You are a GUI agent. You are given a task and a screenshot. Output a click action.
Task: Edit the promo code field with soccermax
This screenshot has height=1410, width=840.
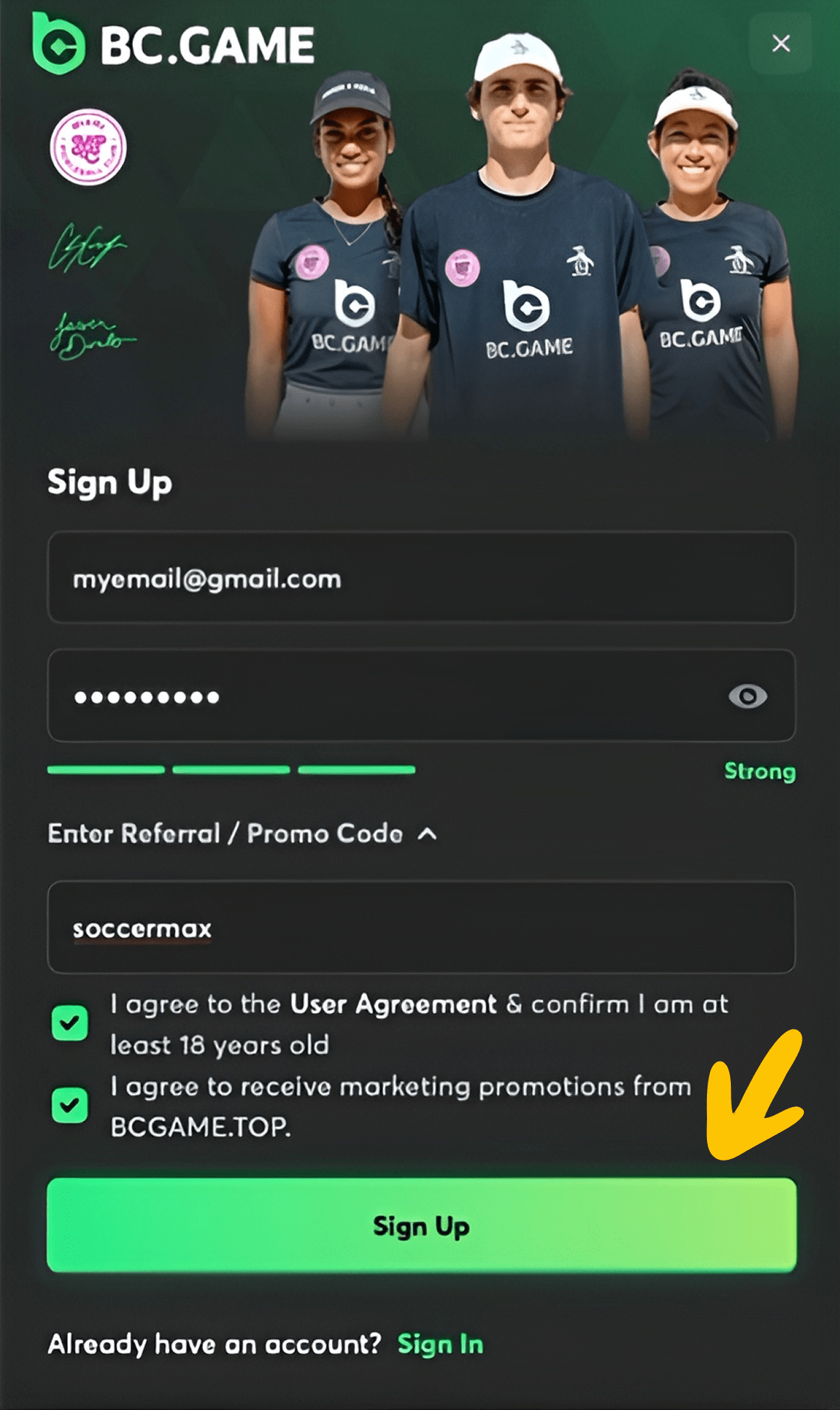pyautogui.click(x=421, y=928)
